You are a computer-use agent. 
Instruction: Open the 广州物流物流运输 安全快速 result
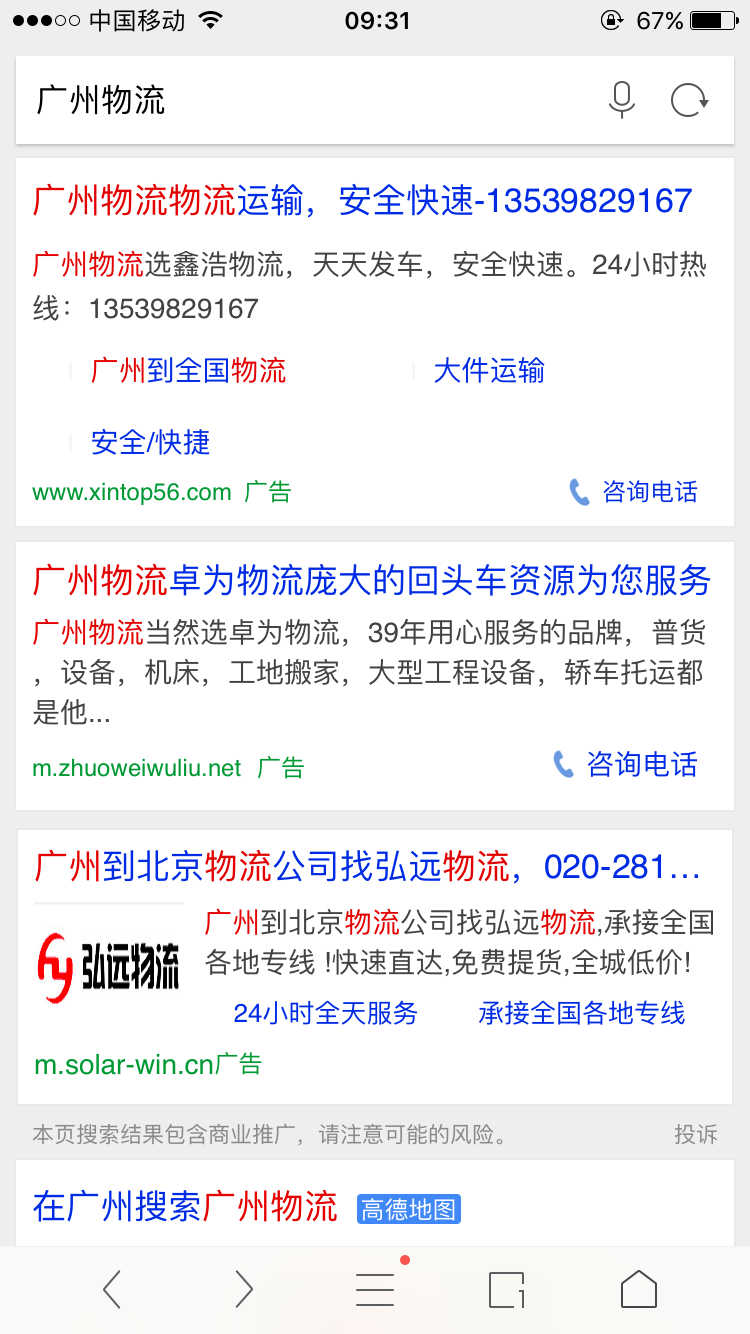(x=362, y=200)
